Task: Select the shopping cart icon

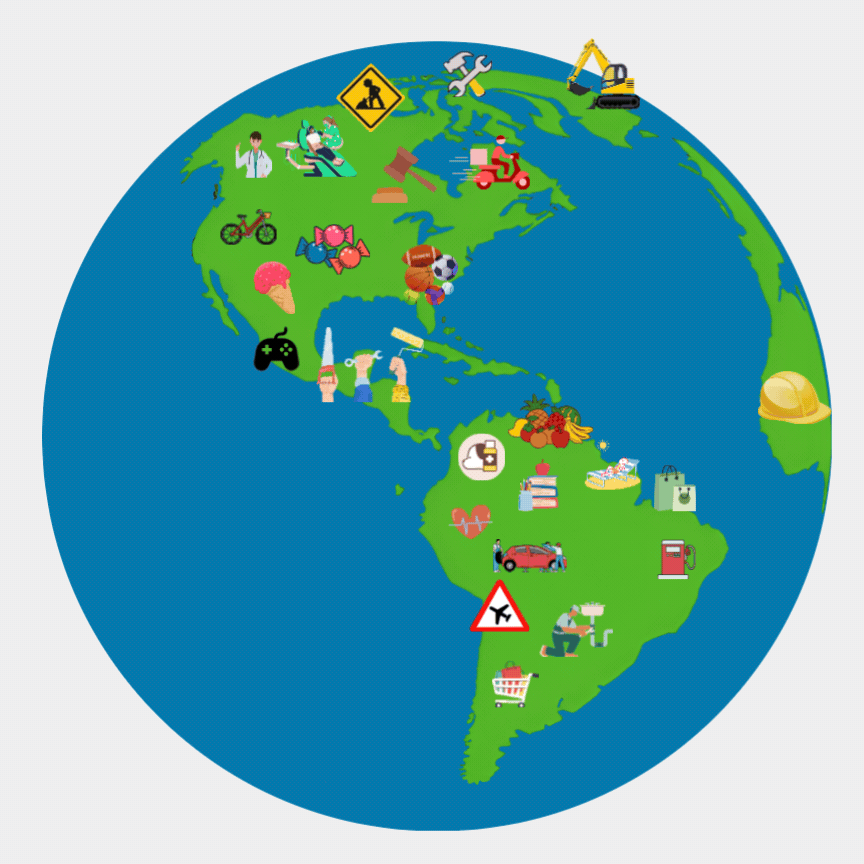Action: [x=513, y=684]
